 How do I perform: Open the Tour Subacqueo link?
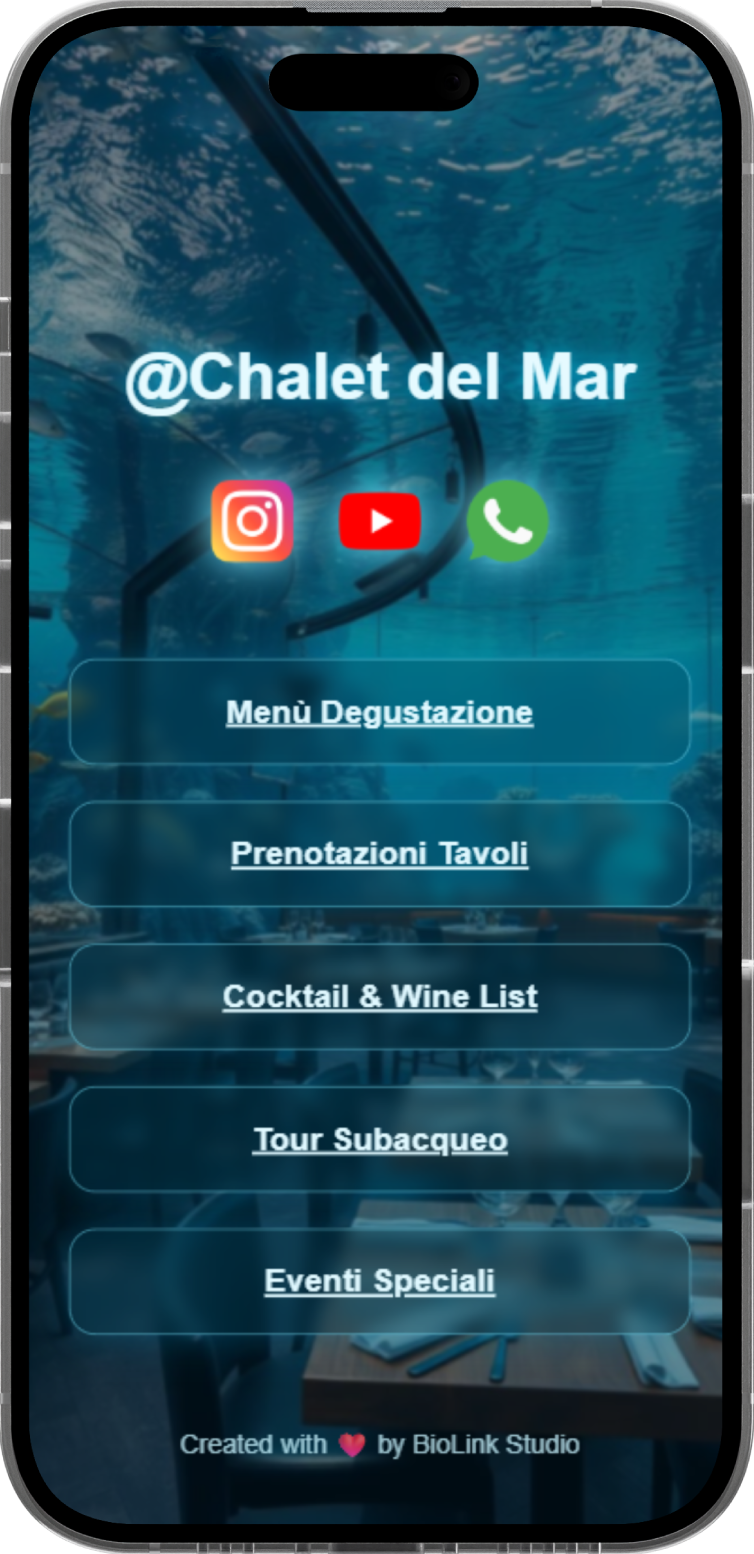[x=379, y=1139]
